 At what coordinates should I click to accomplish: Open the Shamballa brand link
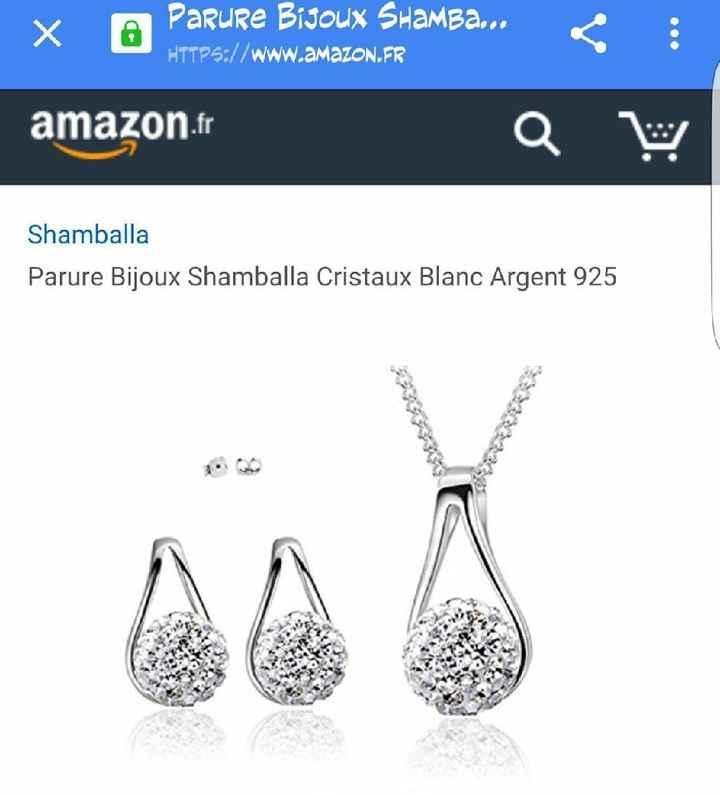click(88, 235)
